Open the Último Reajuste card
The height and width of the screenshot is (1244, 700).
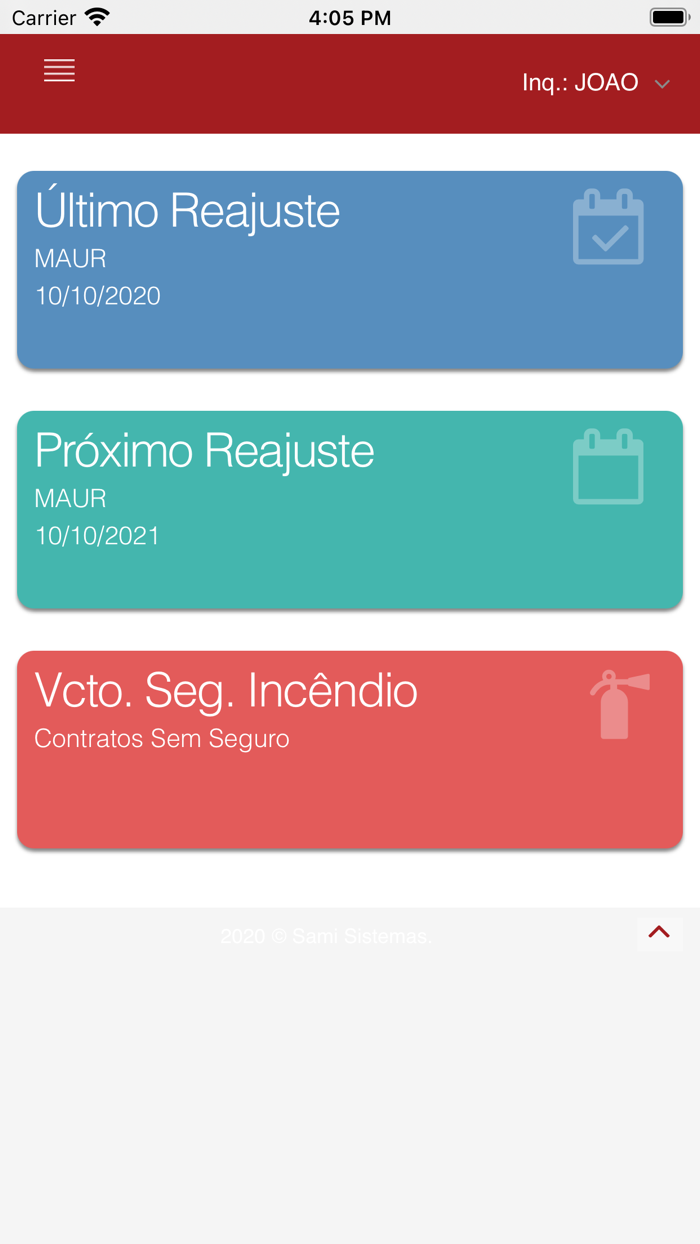pyautogui.click(x=349, y=269)
